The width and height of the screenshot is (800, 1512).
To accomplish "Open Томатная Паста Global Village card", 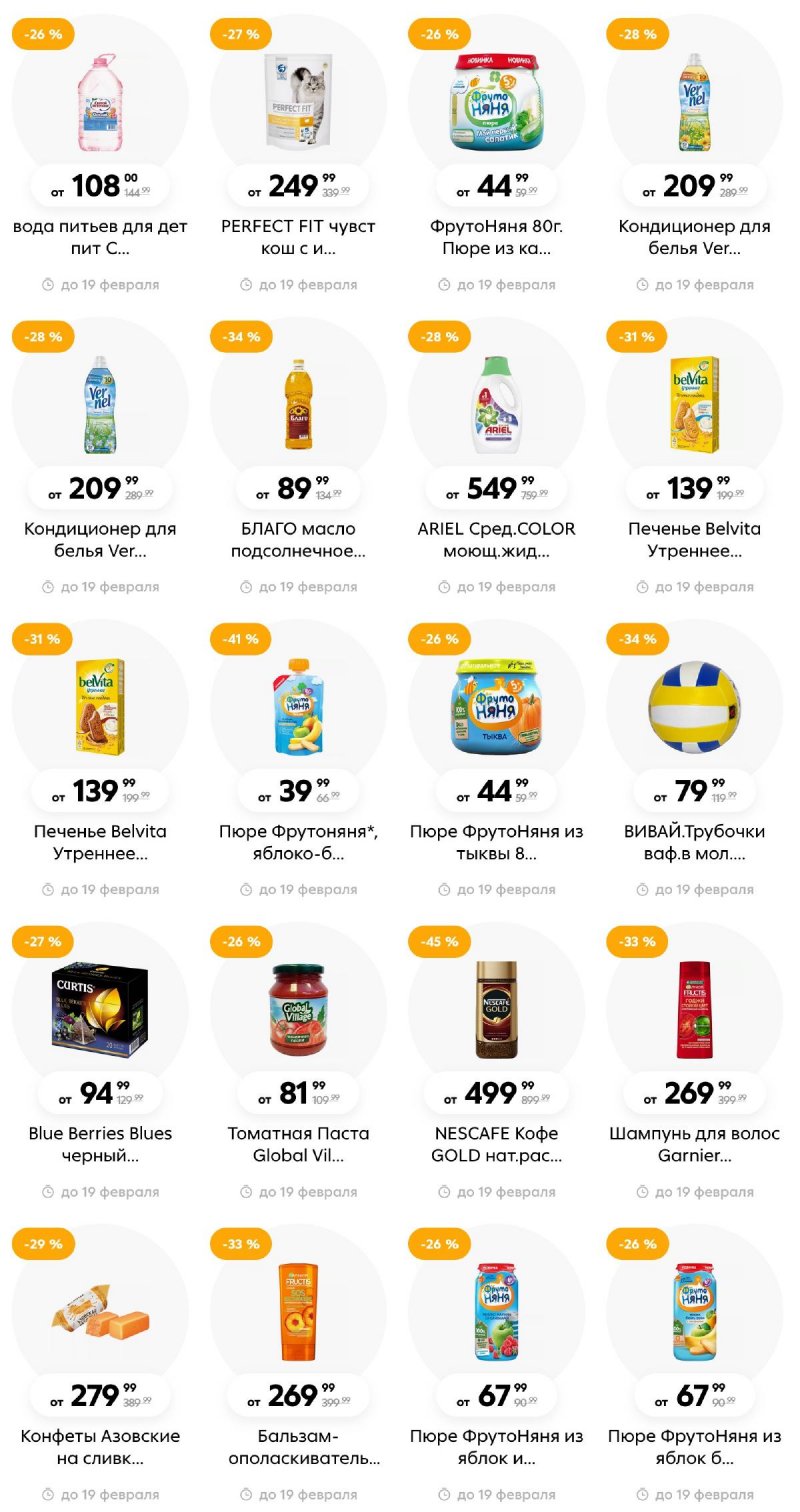I will click(297, 1011).
